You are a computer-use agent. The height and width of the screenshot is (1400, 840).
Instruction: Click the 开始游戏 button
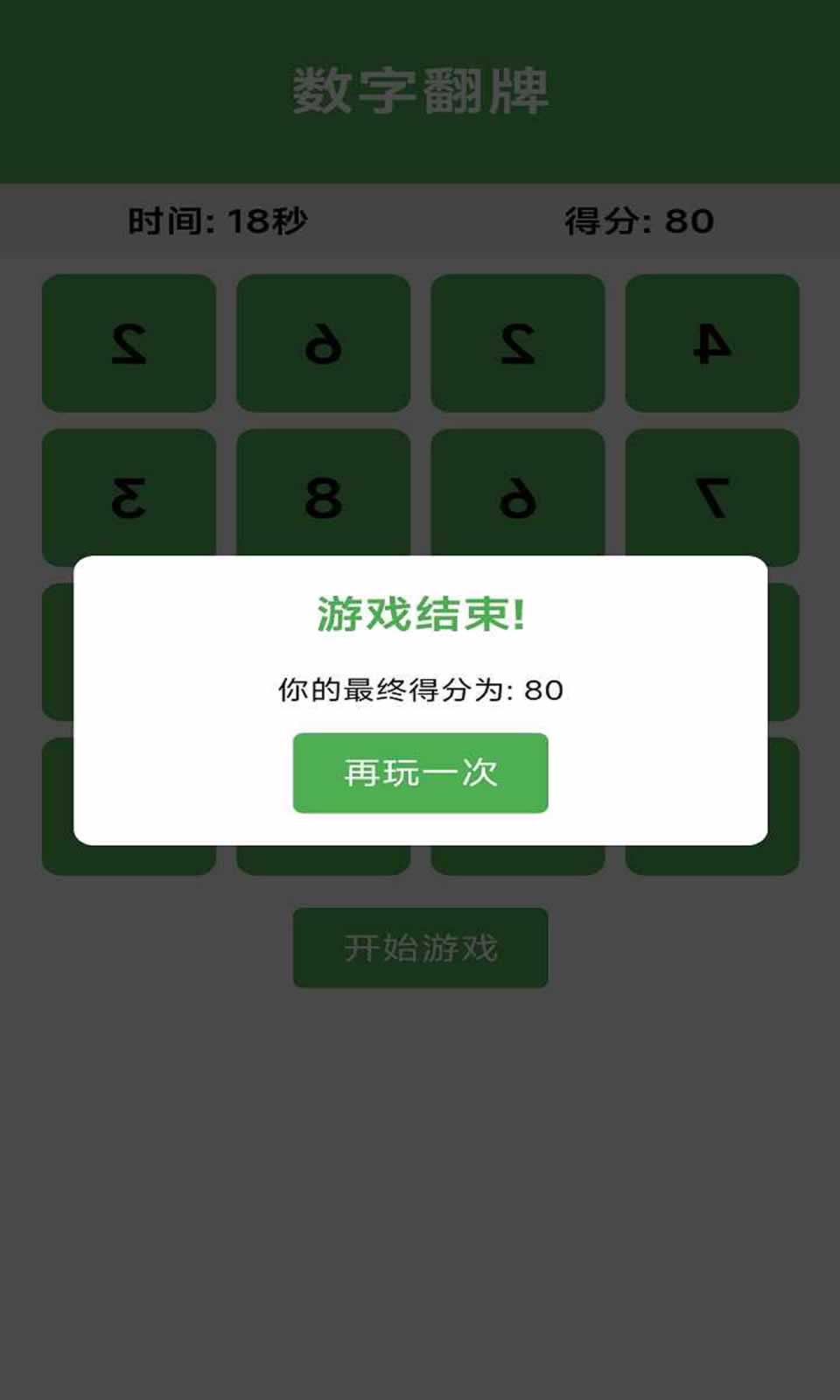tap(420, 948)
